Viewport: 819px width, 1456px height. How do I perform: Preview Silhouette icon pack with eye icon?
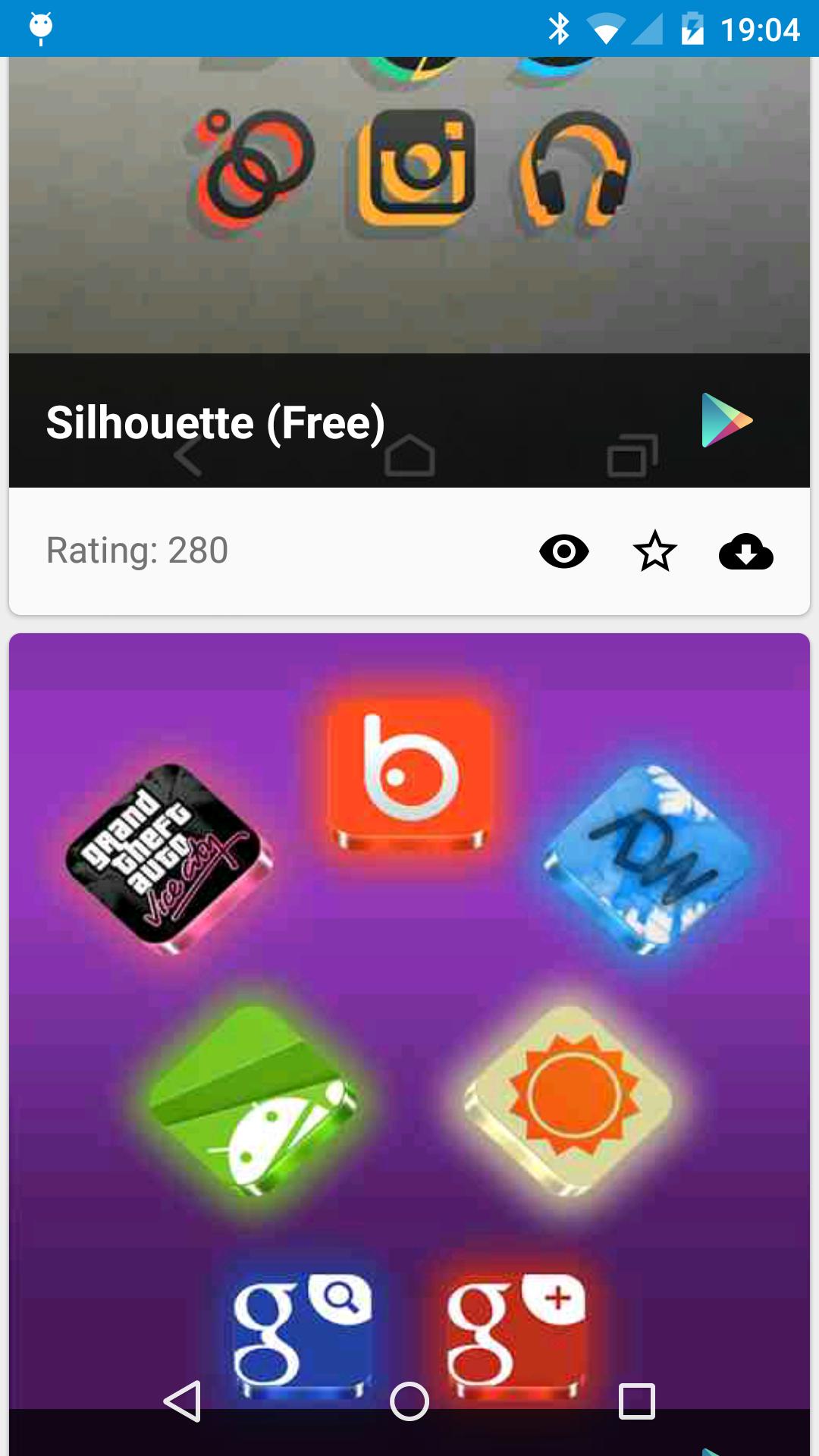coord(563,551)
